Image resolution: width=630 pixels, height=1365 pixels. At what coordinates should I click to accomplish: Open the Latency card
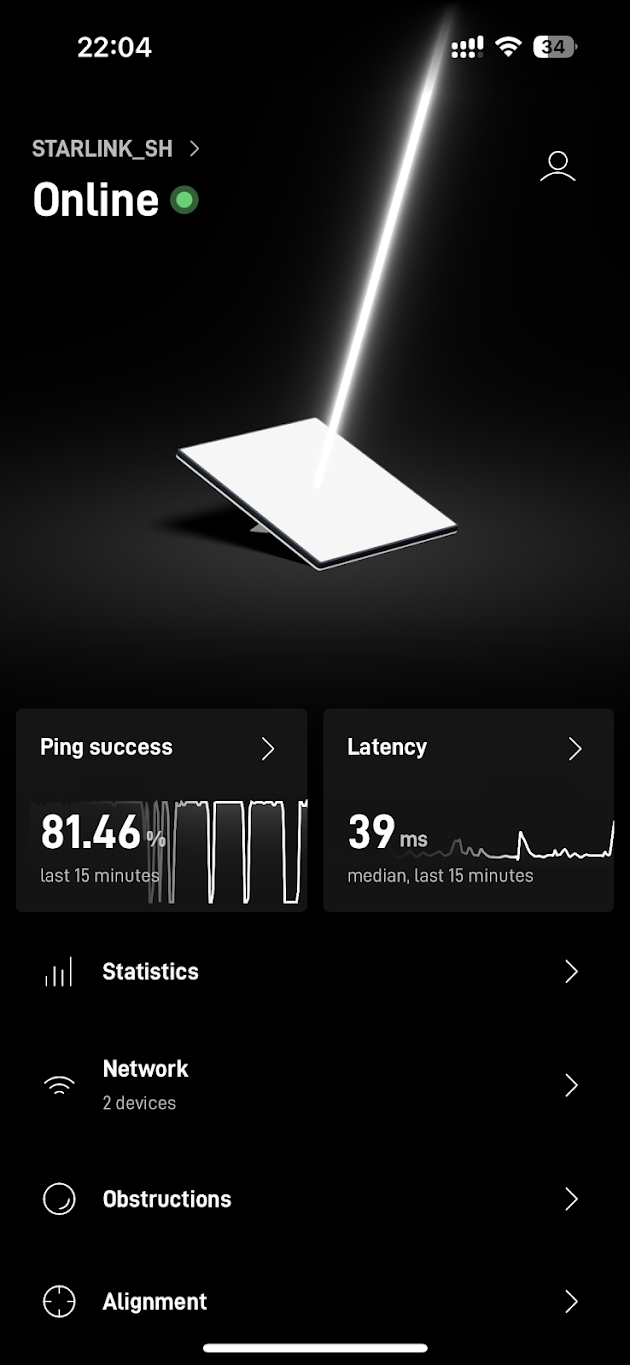coord(468,810)
